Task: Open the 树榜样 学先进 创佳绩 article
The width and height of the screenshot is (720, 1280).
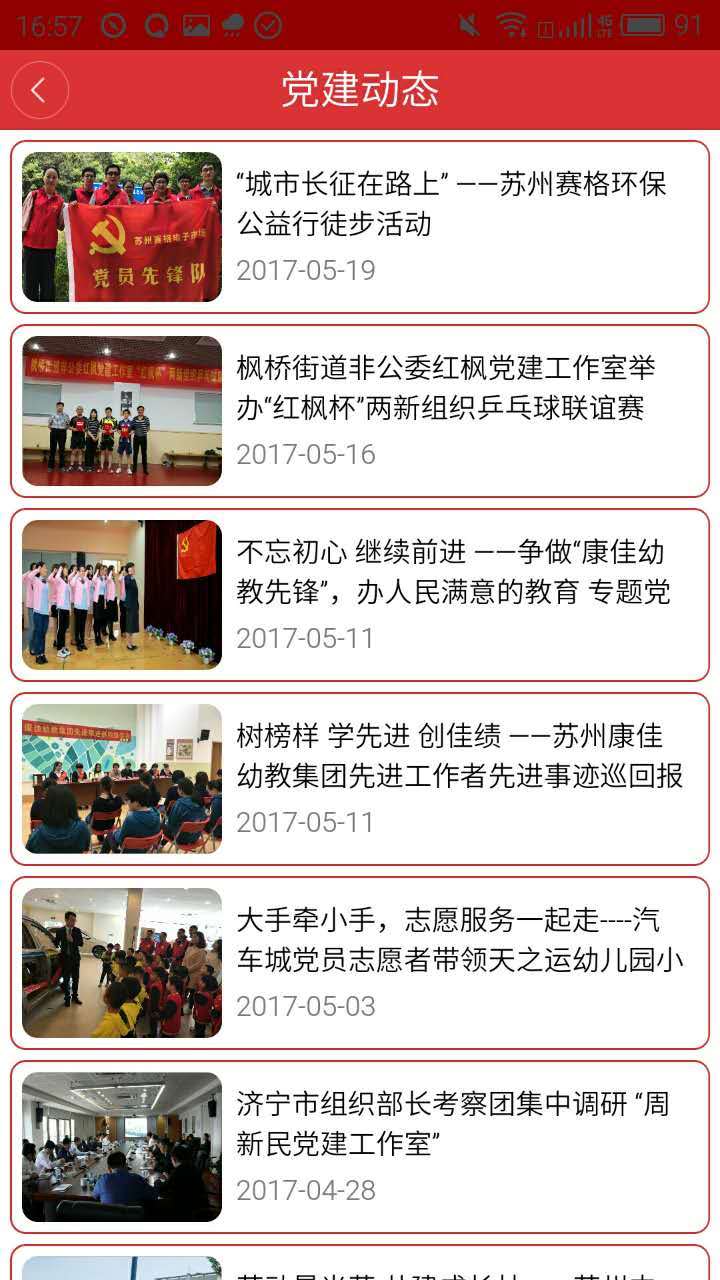Action: pyautogui.click(x=450, y=756)
